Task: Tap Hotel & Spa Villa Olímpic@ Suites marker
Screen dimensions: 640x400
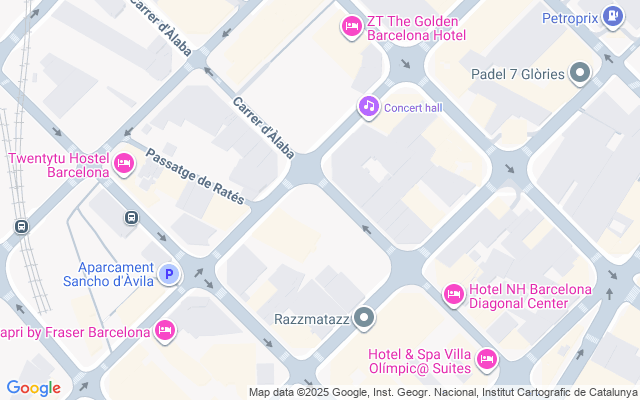Action: 487,358
